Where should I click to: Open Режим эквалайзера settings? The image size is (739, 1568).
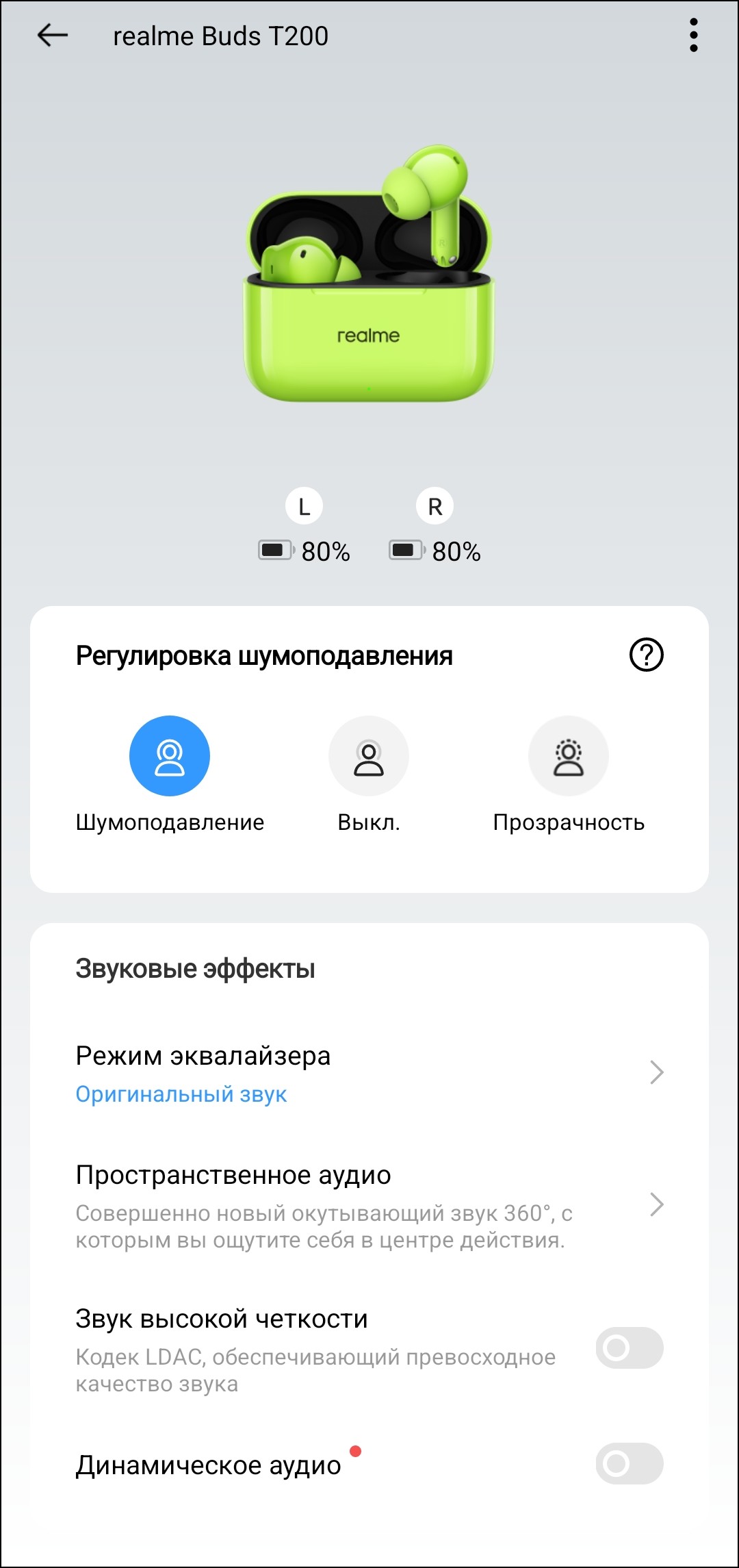pos(369,1073)
